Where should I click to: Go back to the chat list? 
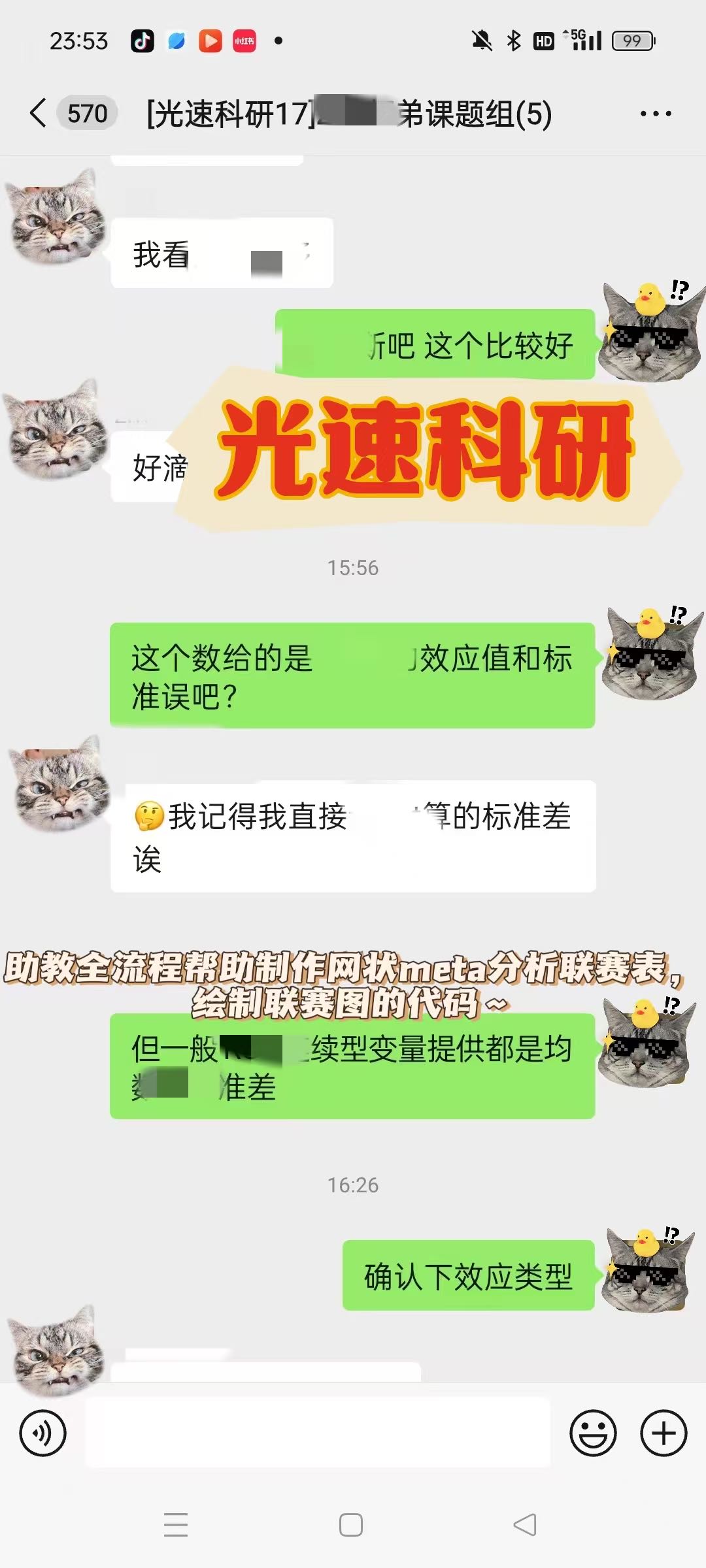[x=39, y=114]
